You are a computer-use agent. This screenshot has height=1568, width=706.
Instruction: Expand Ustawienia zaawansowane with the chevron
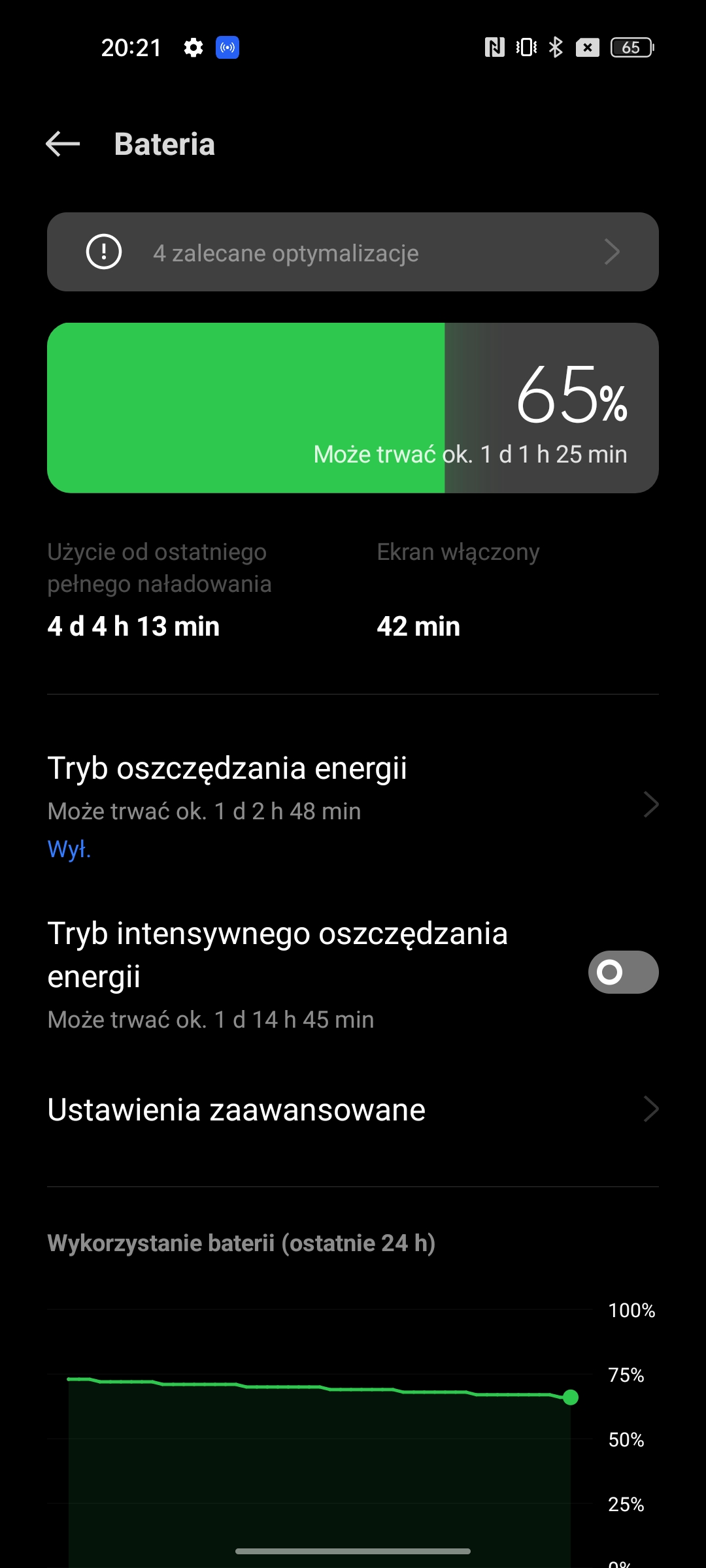tap(651, 1109)
